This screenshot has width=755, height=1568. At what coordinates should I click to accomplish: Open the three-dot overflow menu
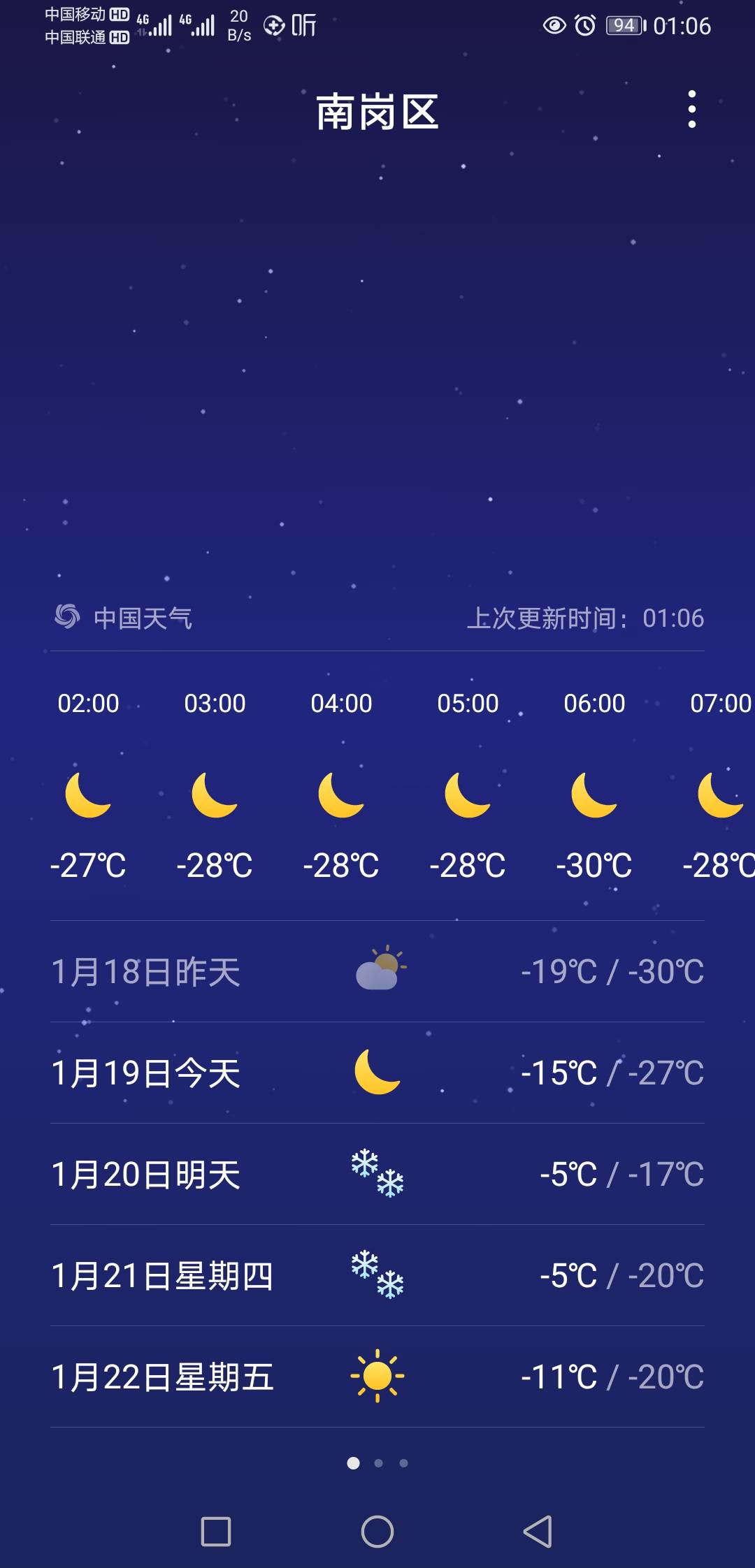(x=691, y=110)
